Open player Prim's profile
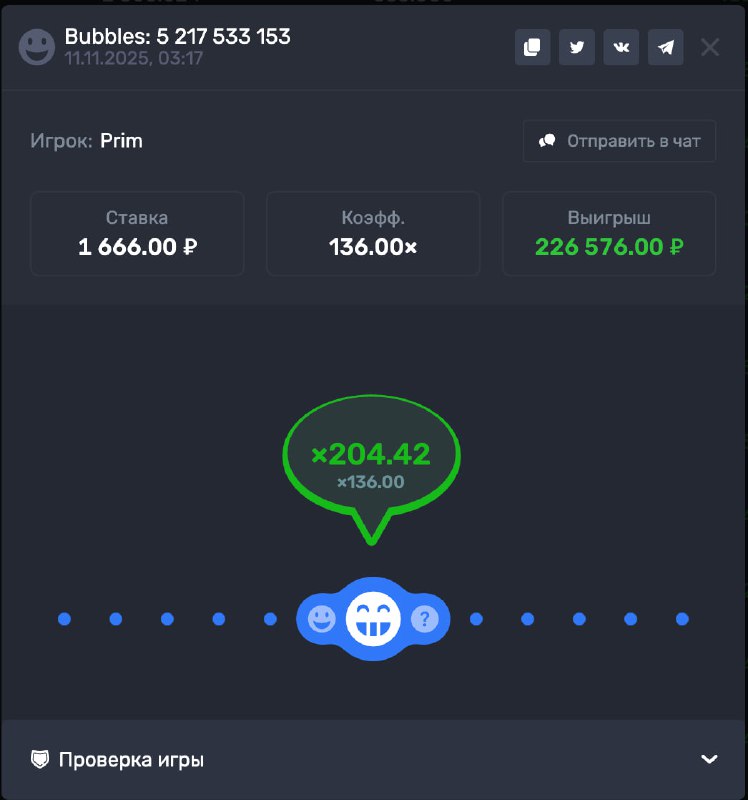This screenshot has height=800, width=748. [121, 141]
